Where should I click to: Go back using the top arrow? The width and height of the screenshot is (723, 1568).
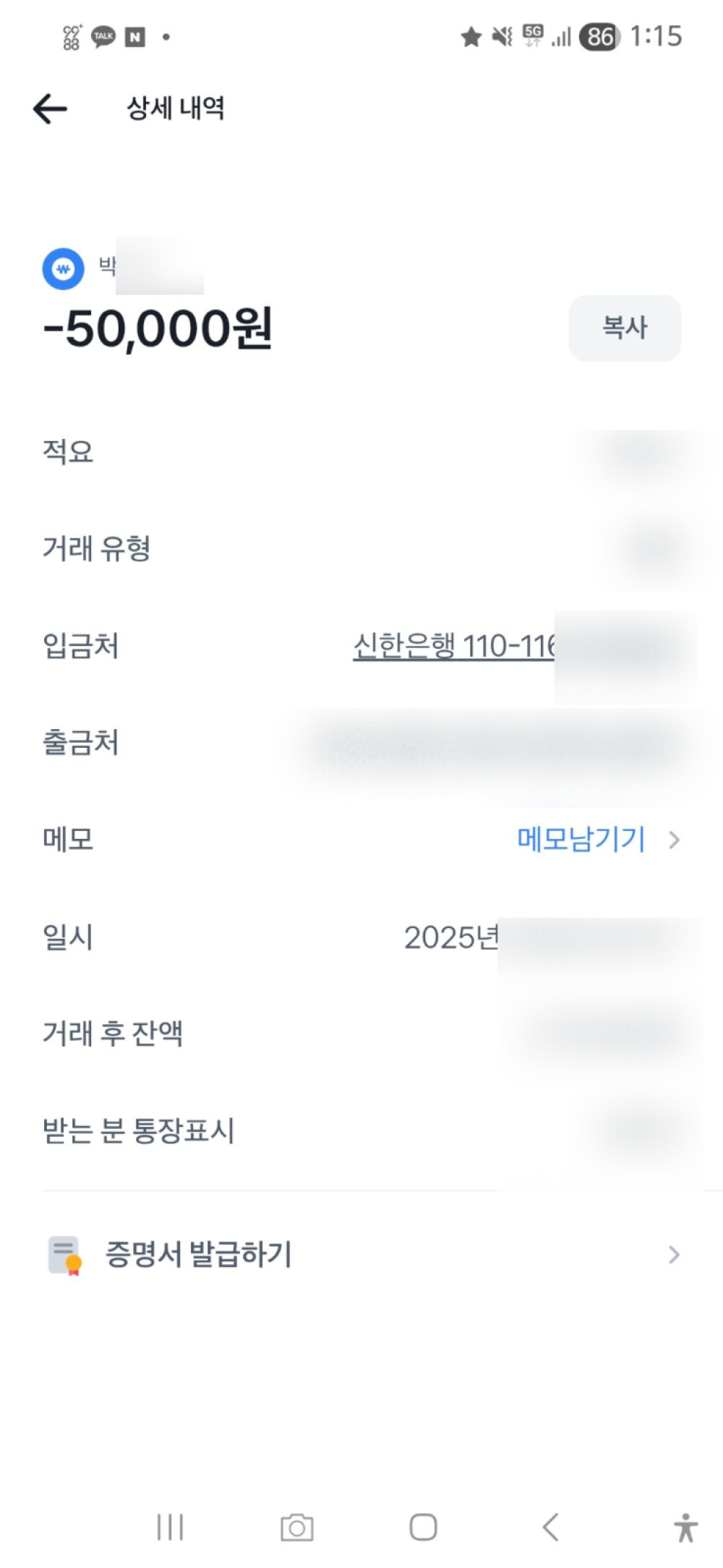pos(50,109)
